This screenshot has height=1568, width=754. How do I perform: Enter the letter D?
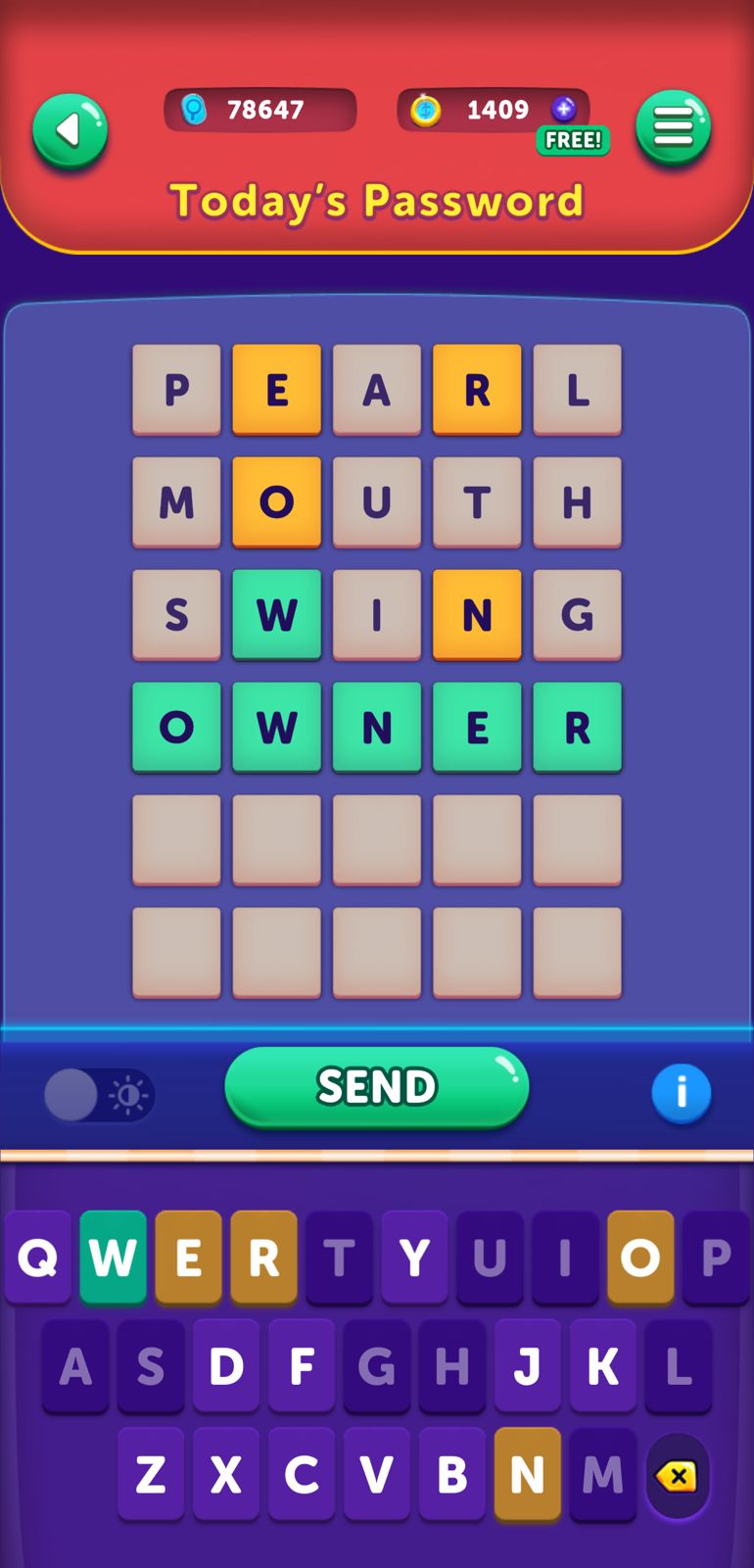(226, 1365)
